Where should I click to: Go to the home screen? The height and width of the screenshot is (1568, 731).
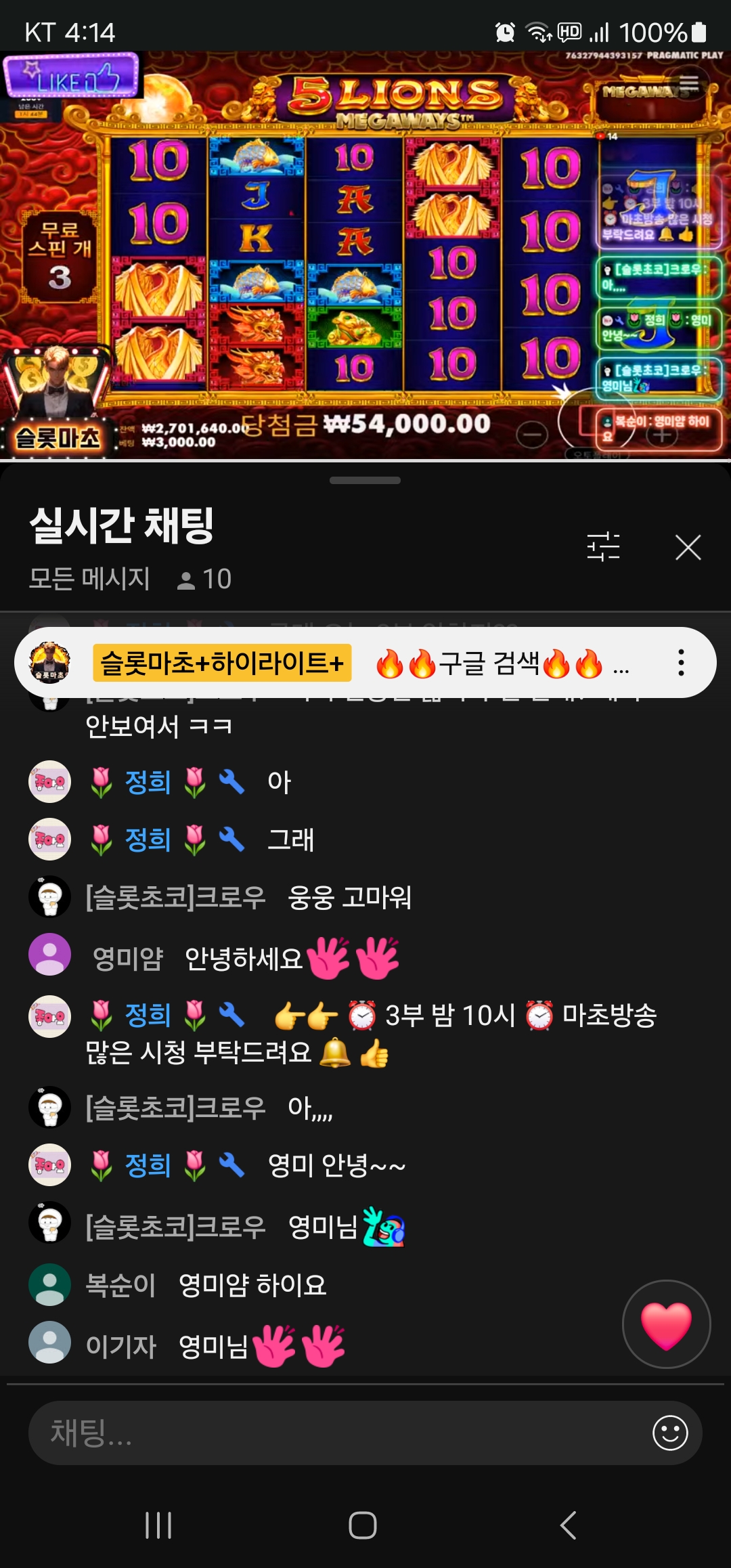[x=363, y=1525]
